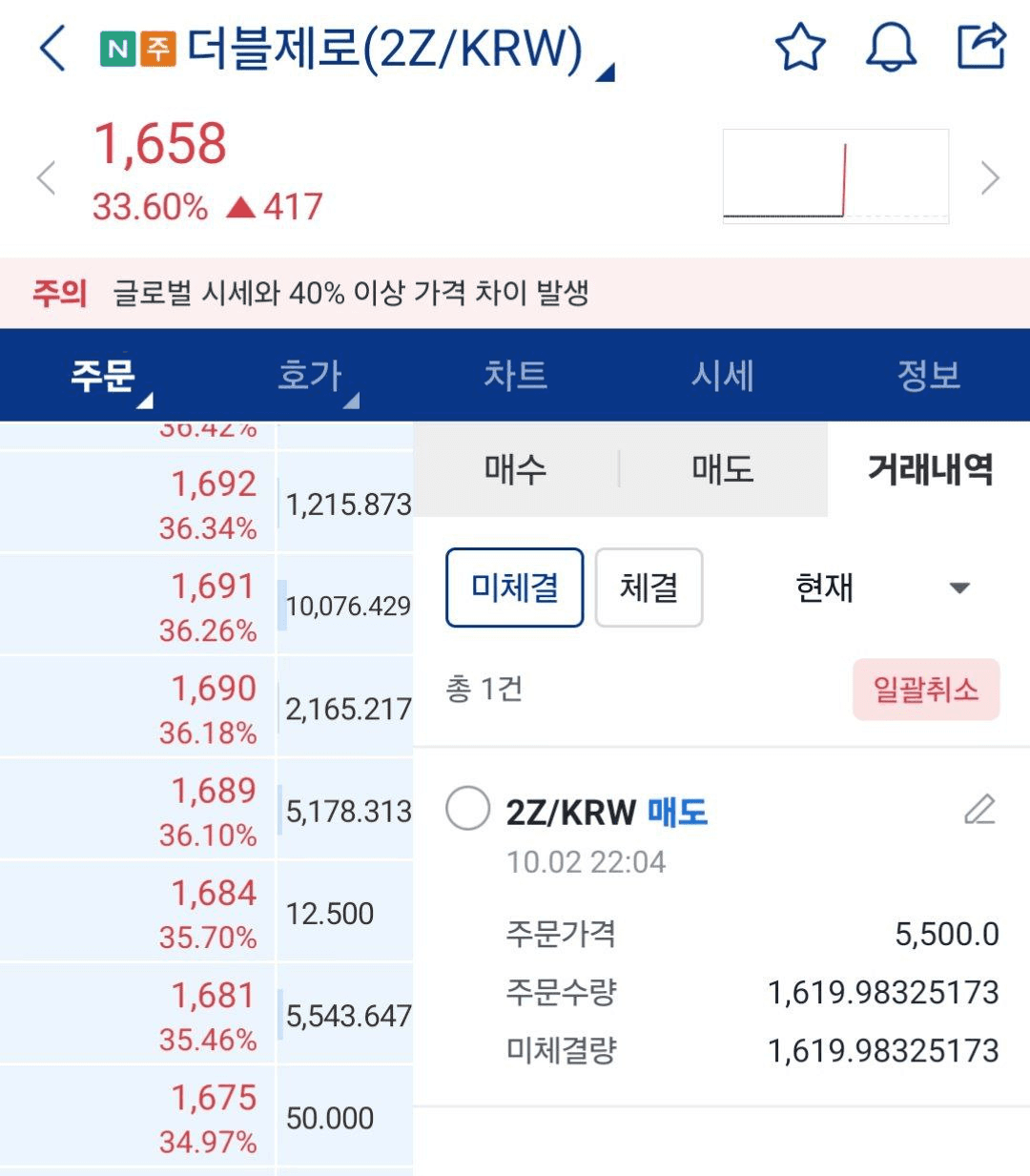The image size is (1030, 1176).
Task: Select the 2Z/KRW 매도 order radio button
Action: pyautogui.click(x=468, y=809)
